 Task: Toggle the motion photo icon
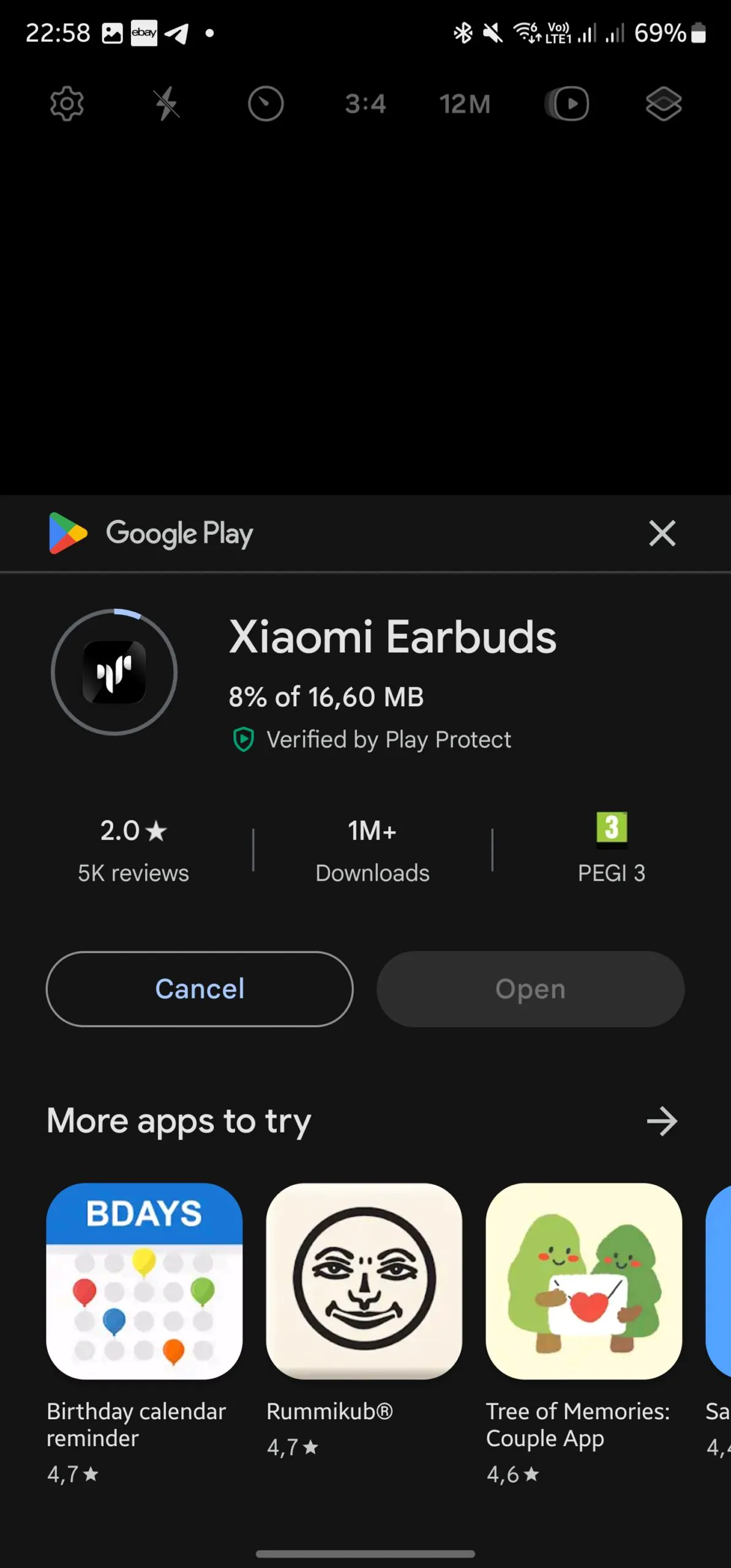[x=566, y=104]
